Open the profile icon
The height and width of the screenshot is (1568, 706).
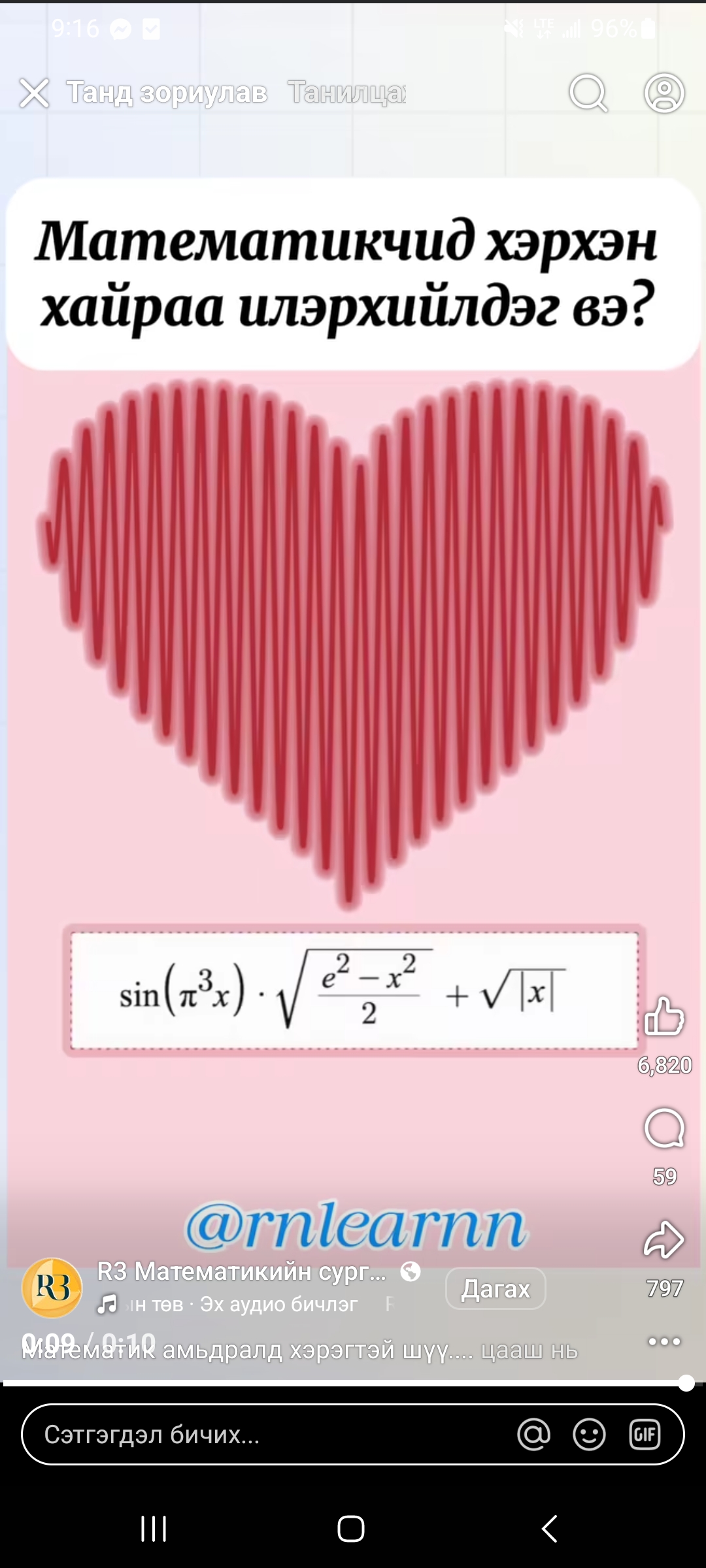pos(664,93)
